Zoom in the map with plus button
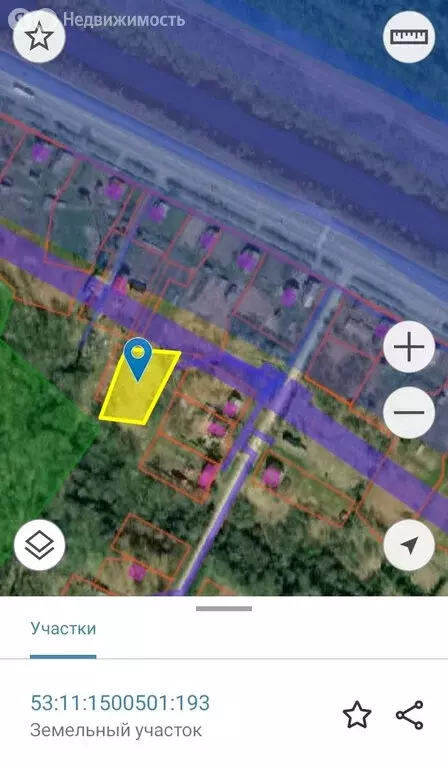Viewport: 448px width, 768px height. click(409, 347)
